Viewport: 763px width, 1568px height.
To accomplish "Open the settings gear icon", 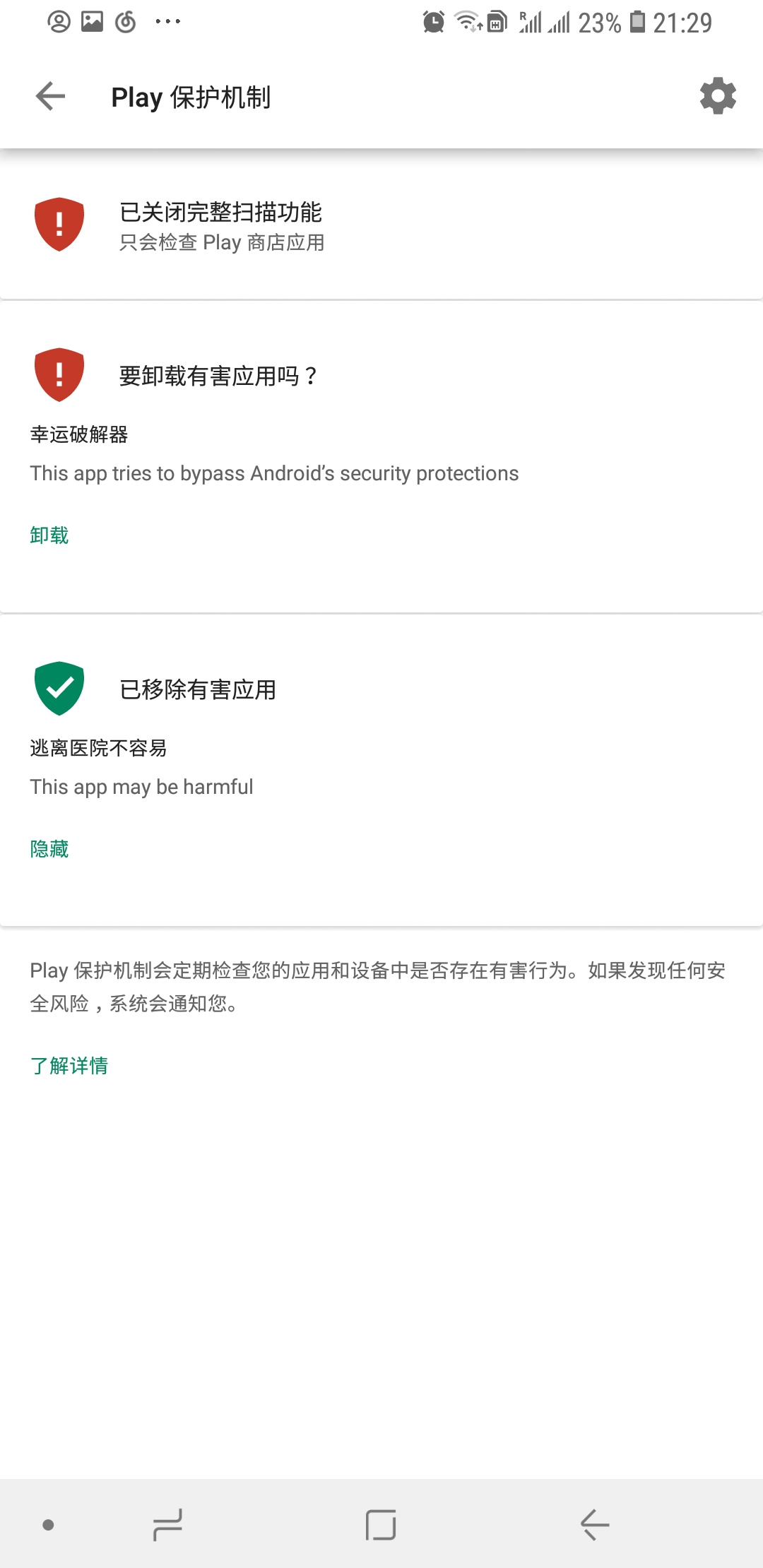I will click(718, 96).
